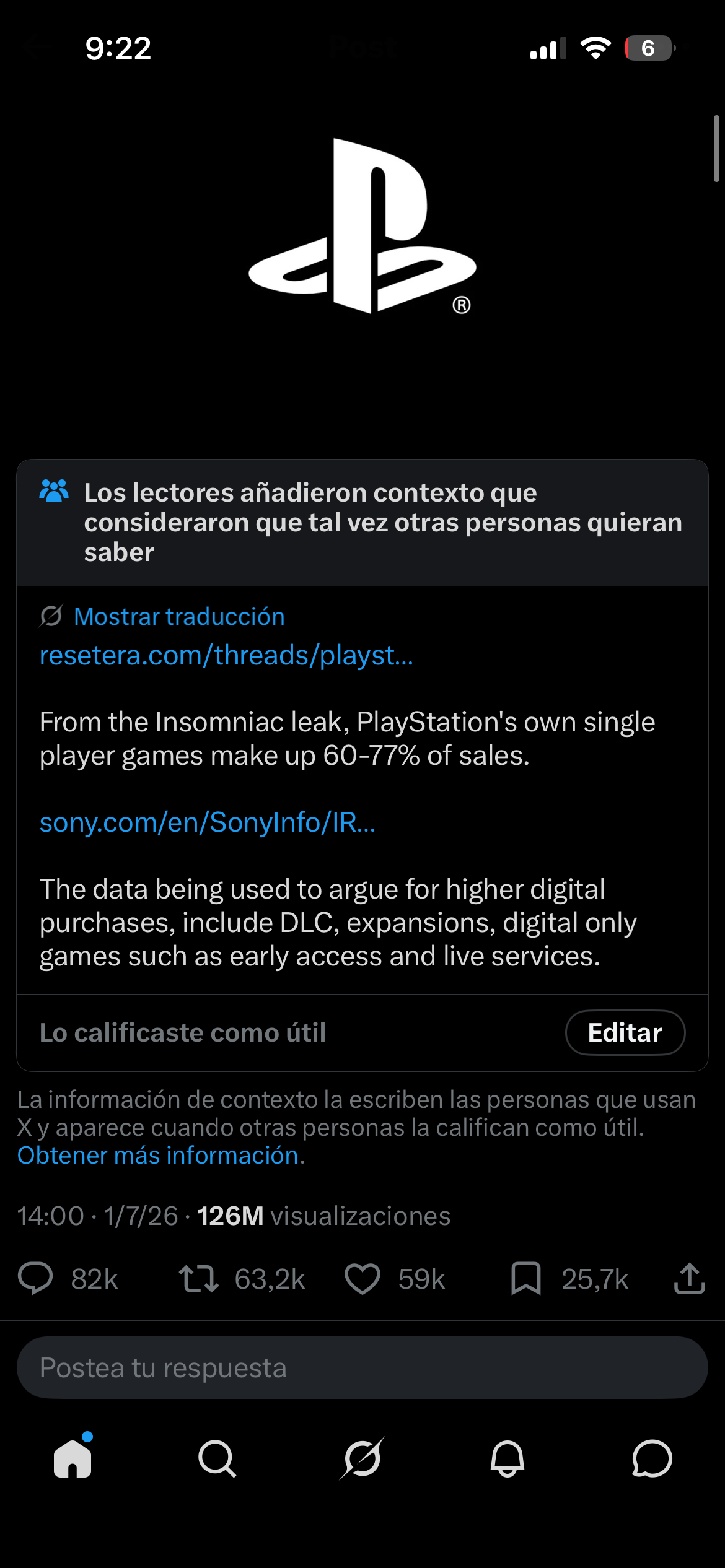Open the Obtener más información link
Image resolution: width=725 pixels, height=1568 pixels.
click(161, 1156)
